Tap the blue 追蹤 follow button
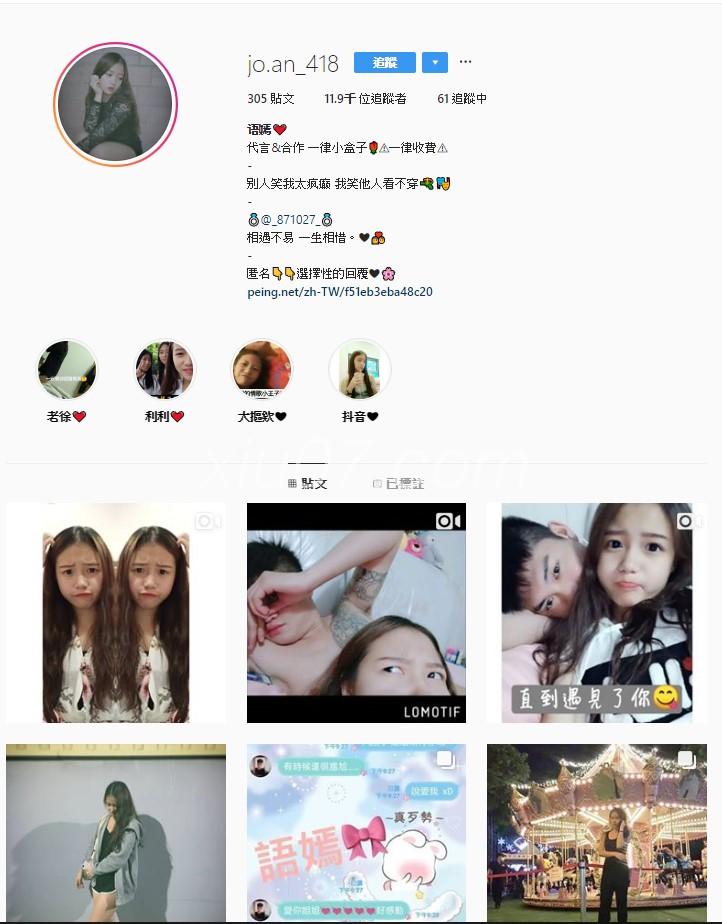 coord(384,63)
